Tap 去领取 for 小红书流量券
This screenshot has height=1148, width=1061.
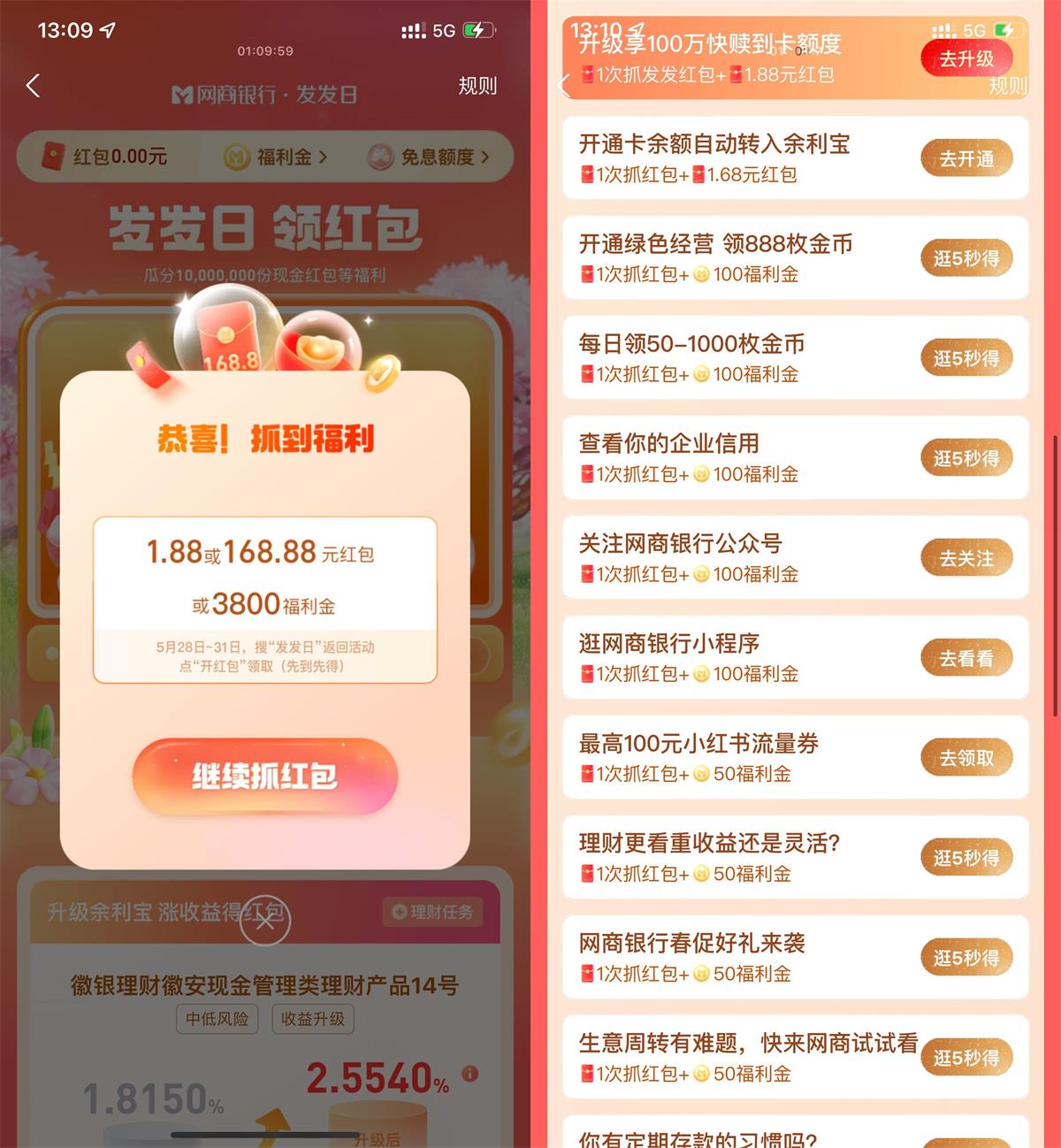(966, 758)
